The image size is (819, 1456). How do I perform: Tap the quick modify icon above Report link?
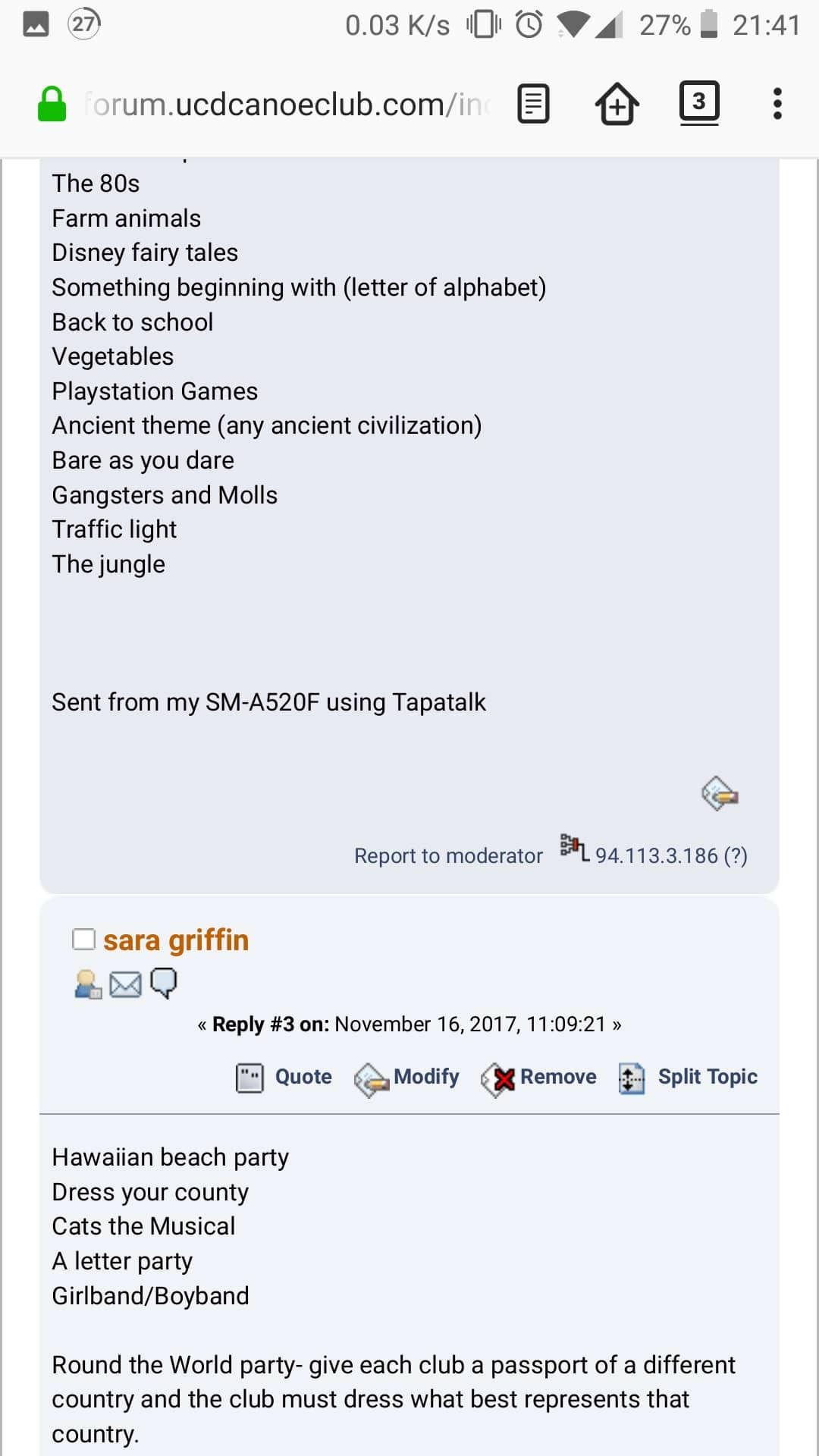click(720, 794)
